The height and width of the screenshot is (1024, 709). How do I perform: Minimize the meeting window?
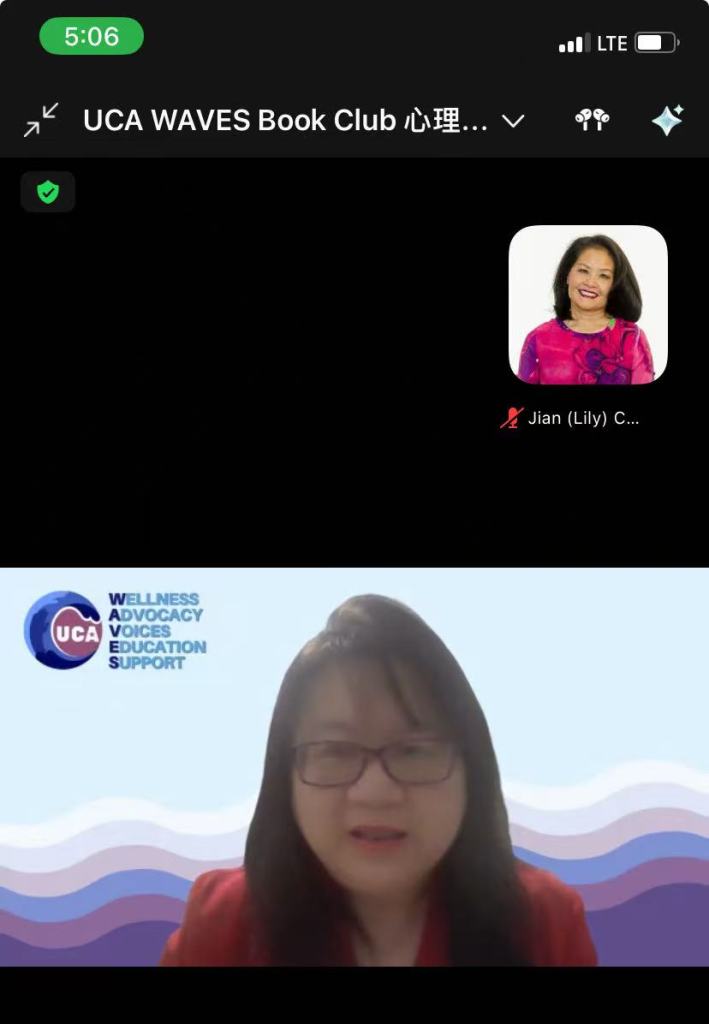(41, 121)
